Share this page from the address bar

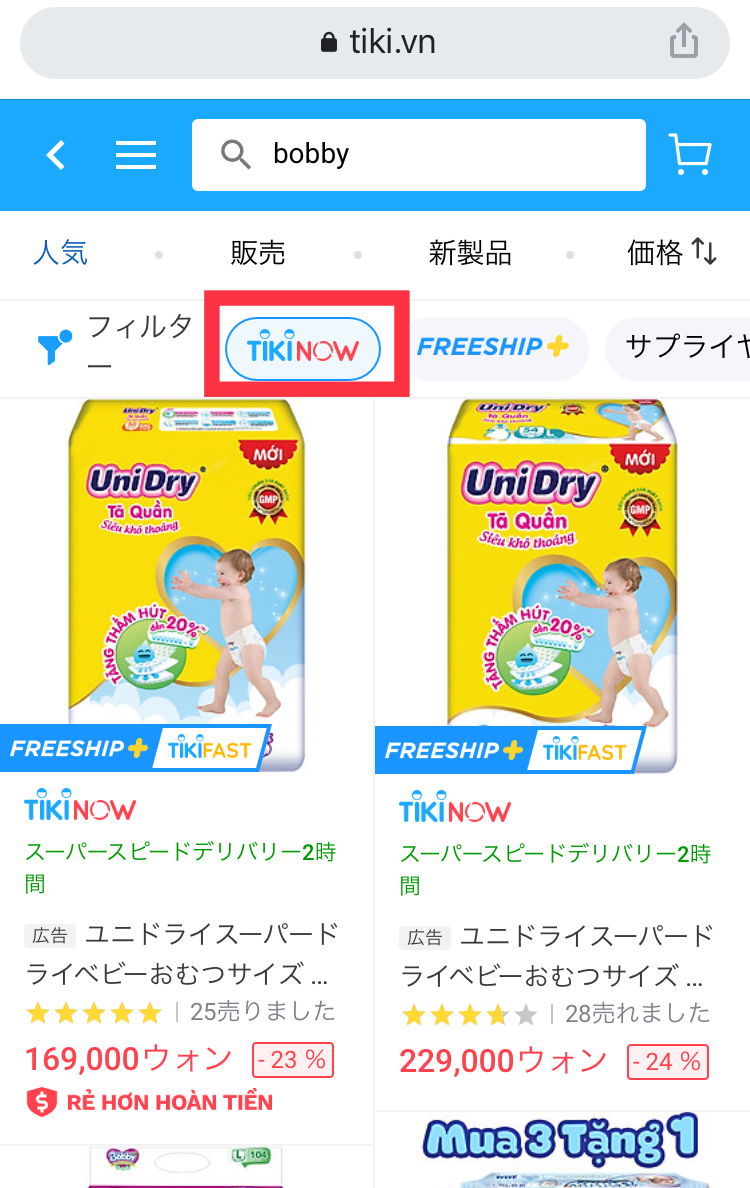coord(683,42)
